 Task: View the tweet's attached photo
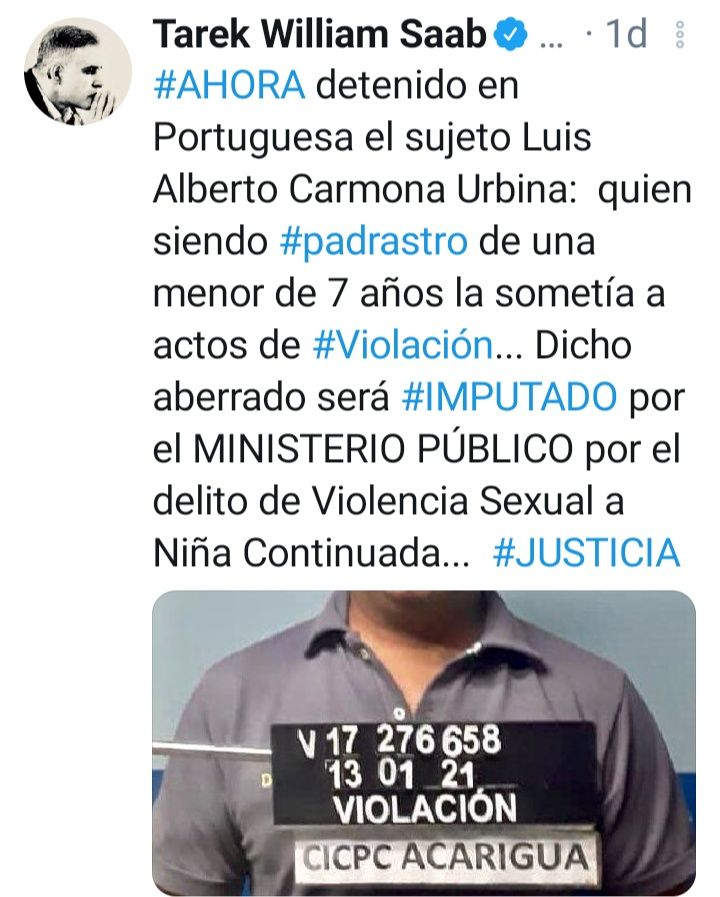pyautogui.click(x=424, y=742)
